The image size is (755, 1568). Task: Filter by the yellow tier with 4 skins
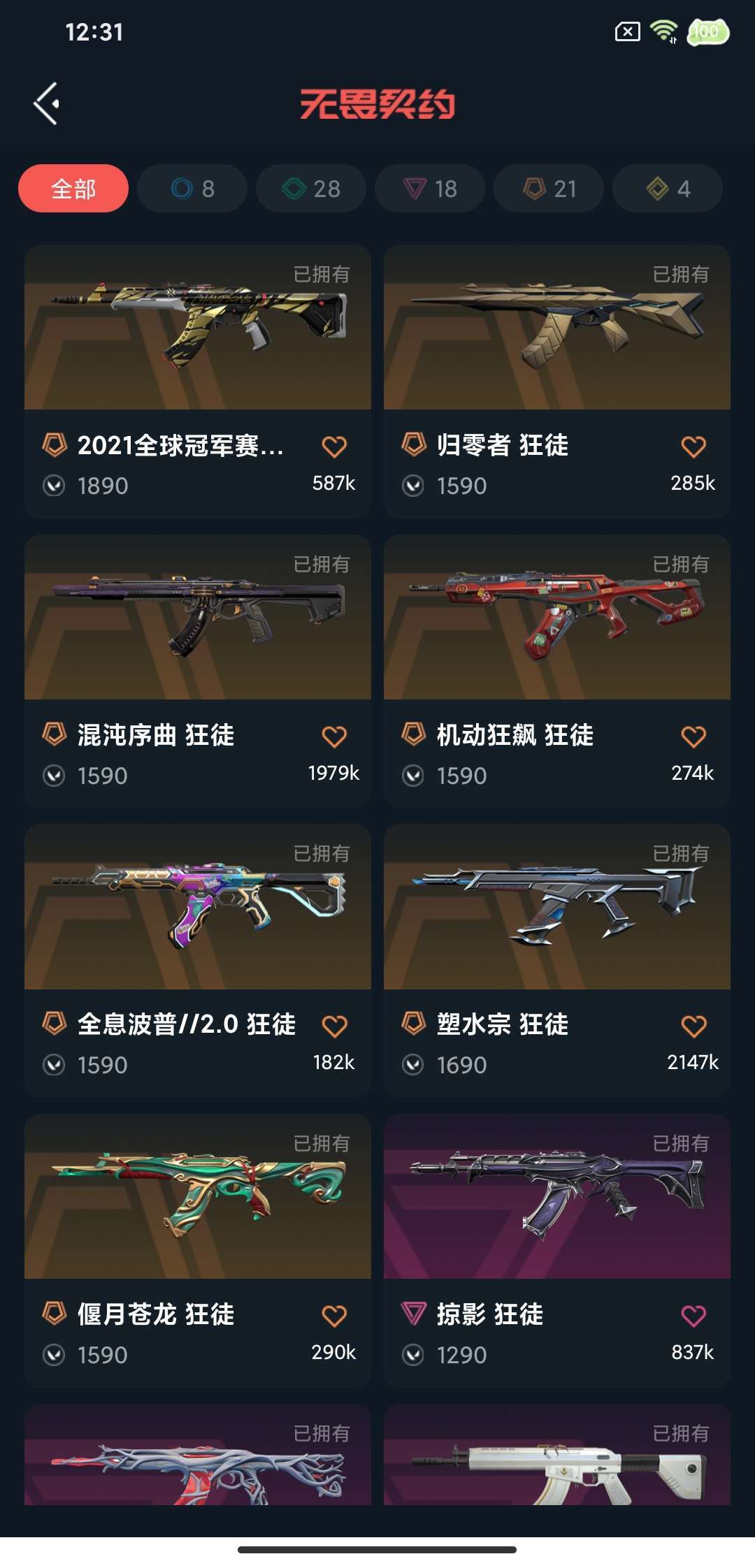(x=668, y=189)
